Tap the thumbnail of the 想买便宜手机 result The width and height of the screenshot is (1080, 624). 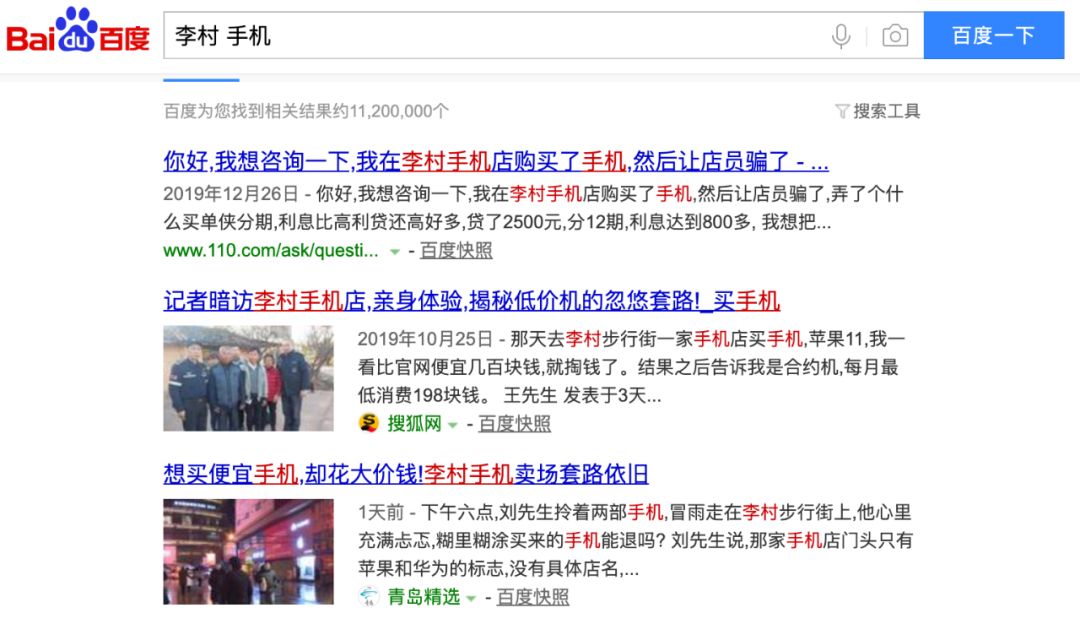click(248, 551)
